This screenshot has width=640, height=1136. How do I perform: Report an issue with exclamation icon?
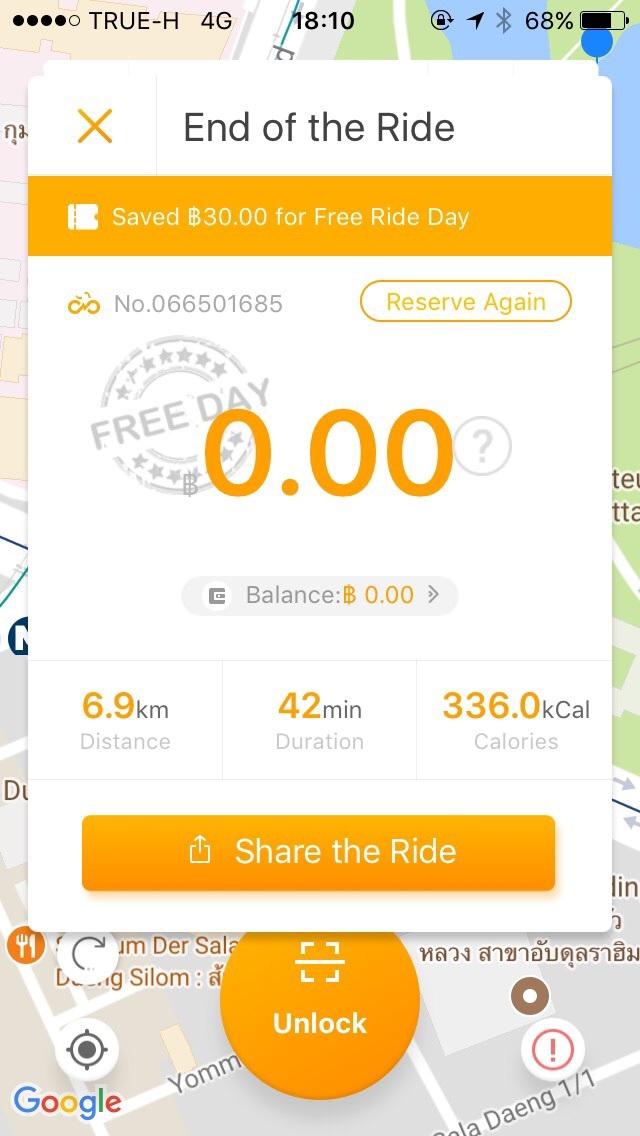pyautogui.click(x=552, y=1048)
